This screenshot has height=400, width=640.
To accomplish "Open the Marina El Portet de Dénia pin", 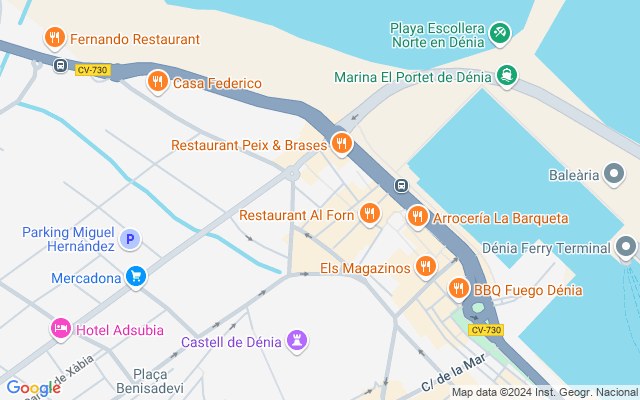I will pyautogui.click(x=507, y=76).
